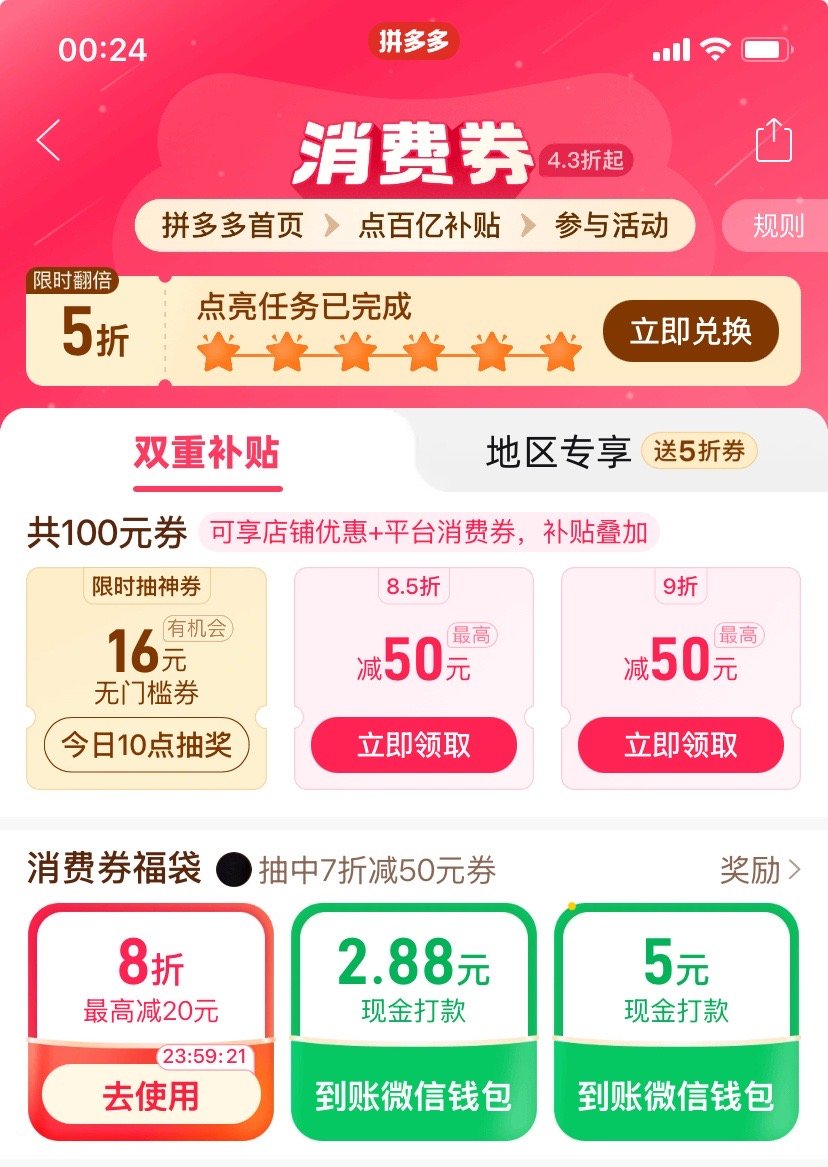Open the 奖励 rewards link

760,870
